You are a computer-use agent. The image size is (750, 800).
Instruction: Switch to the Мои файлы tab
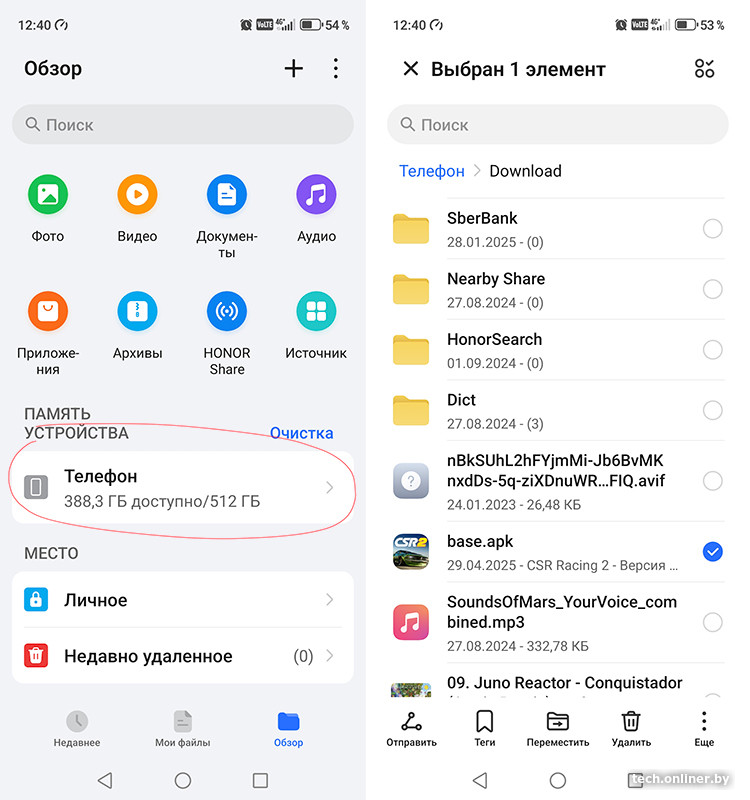coord(183,728)
